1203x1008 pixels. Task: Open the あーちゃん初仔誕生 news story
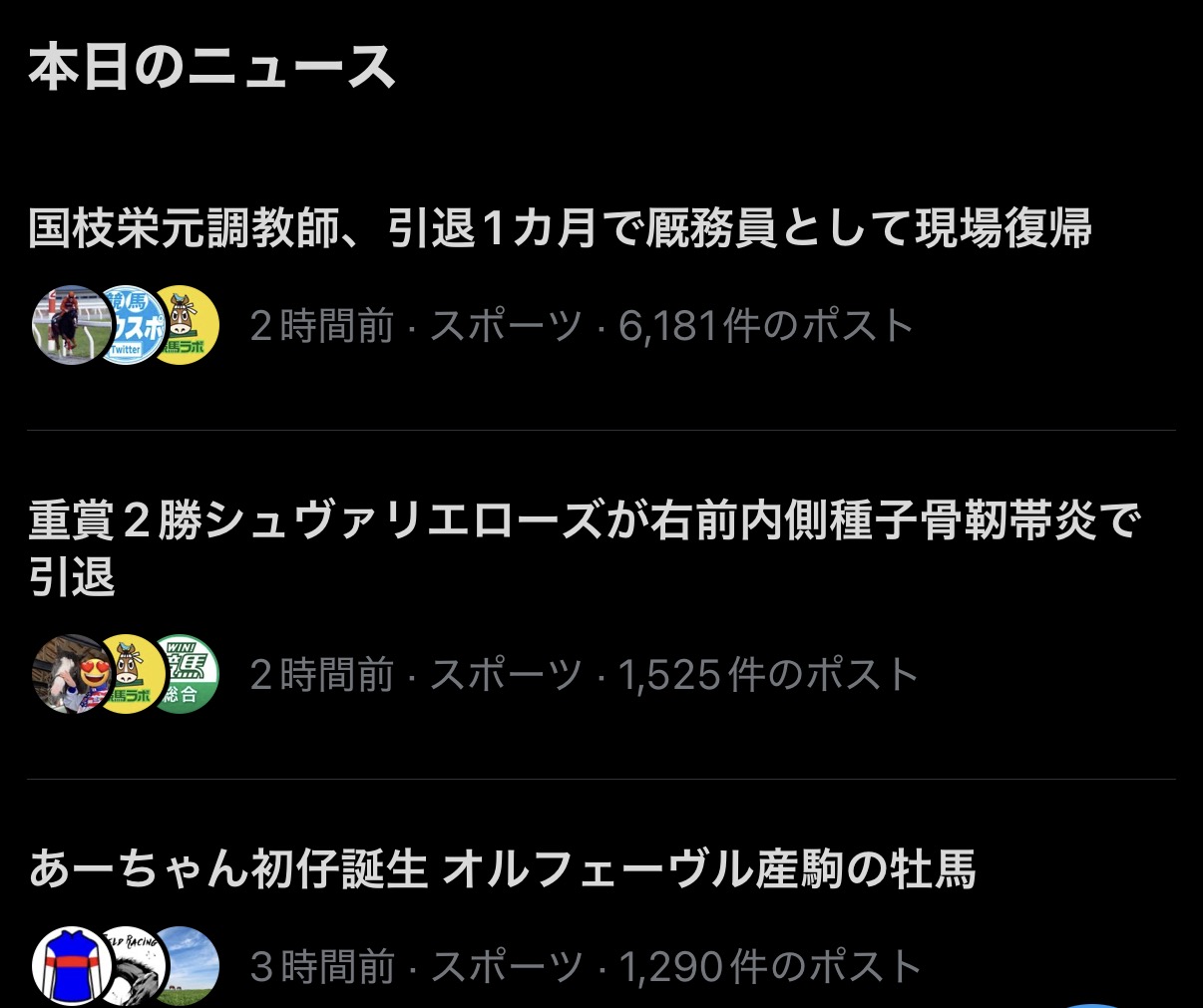point(502,868)
